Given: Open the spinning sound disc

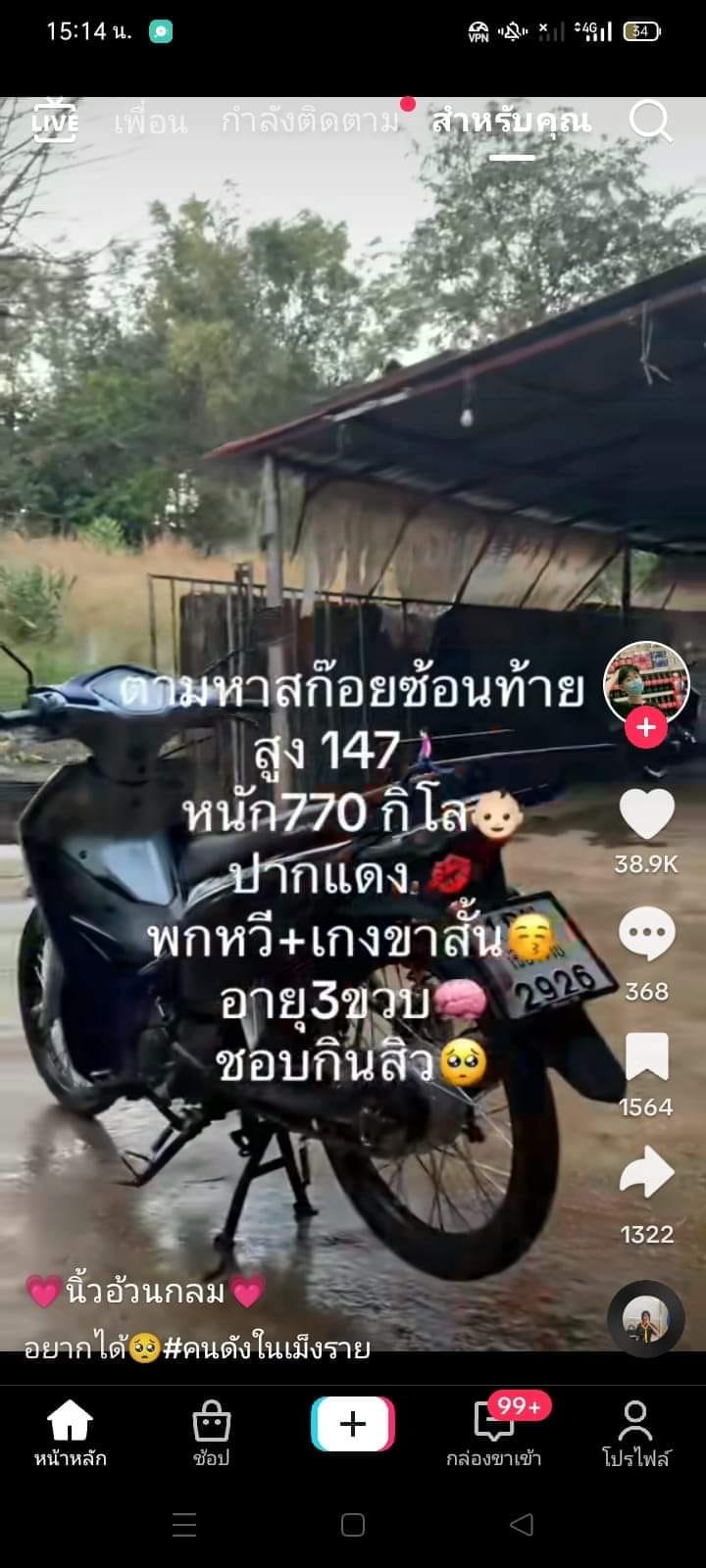Looking at the screenshot, I should [x=645, y=1319].
